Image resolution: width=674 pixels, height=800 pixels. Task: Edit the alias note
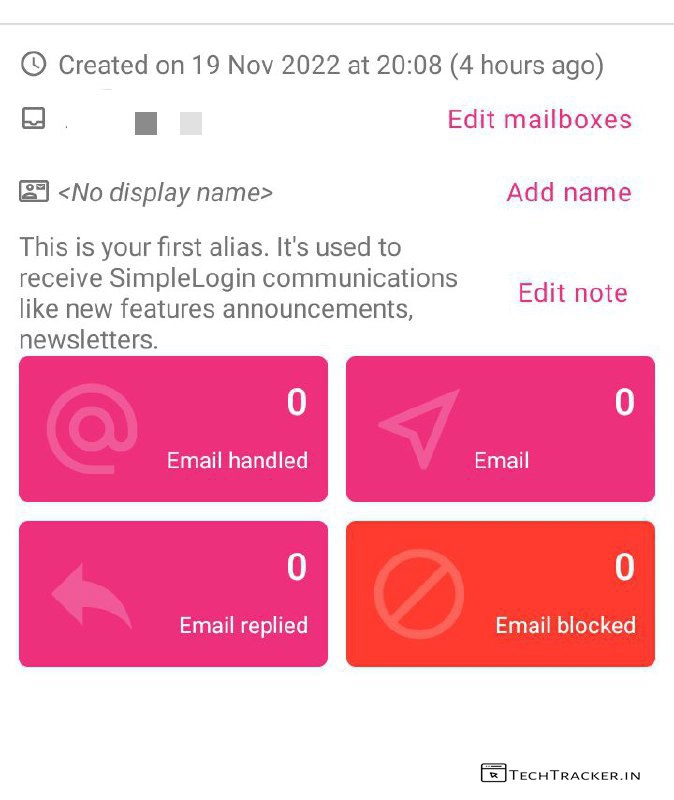(572, 293)
